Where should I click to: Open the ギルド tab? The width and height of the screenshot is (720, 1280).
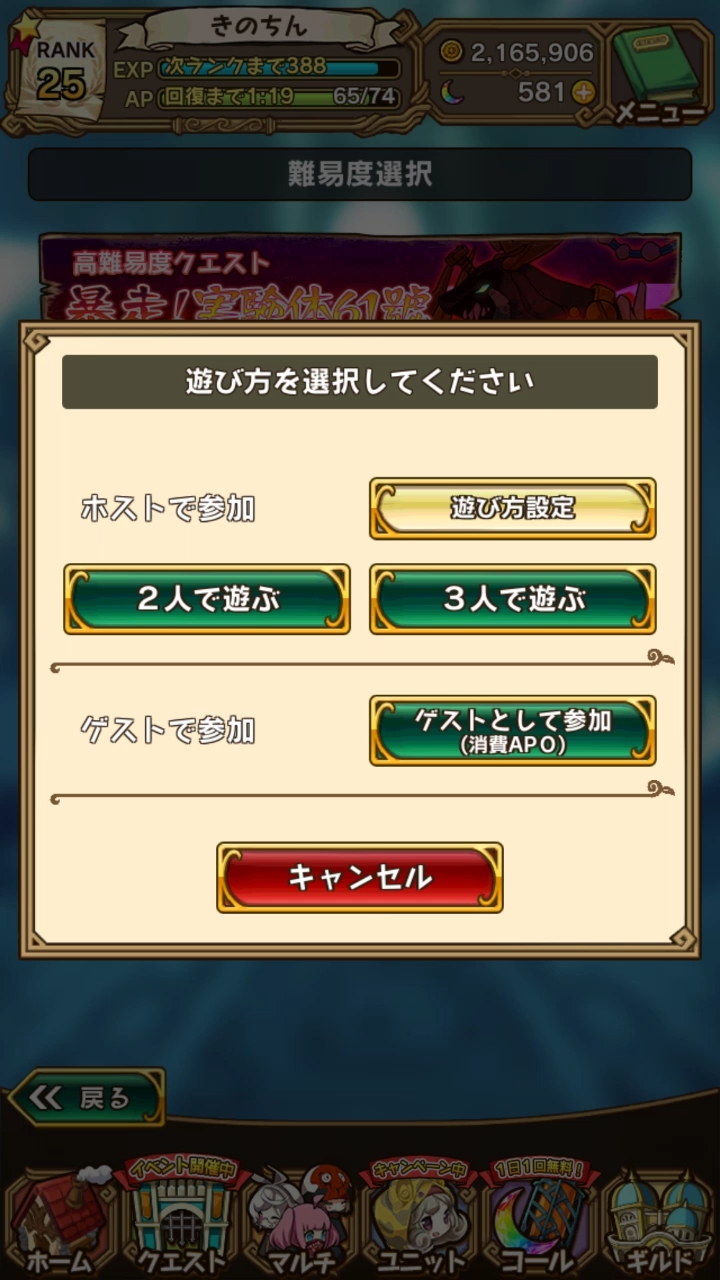click(x=658, y=1225)
